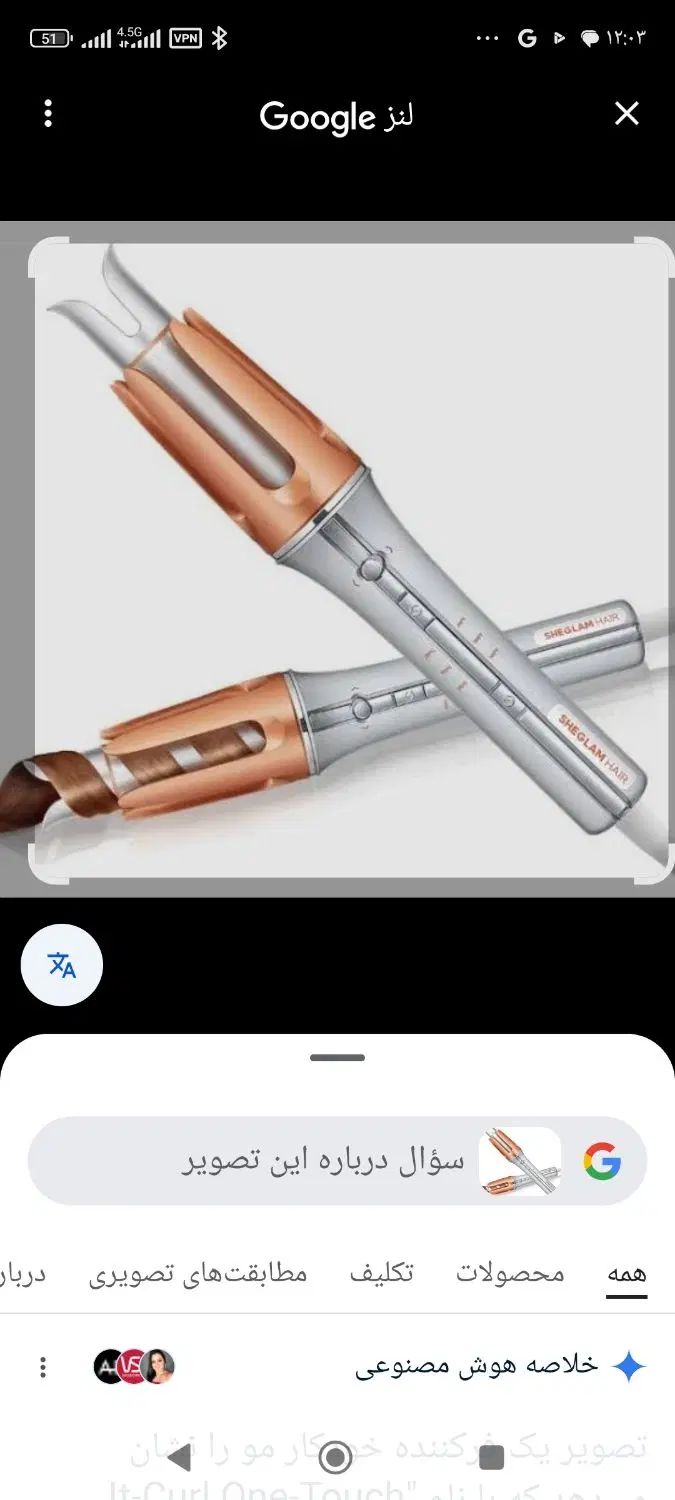Viewport: 675px width, 1500px height.
Task: Switch to the مطابقت‌های تصویری tab
Action: coord(198,1273)
